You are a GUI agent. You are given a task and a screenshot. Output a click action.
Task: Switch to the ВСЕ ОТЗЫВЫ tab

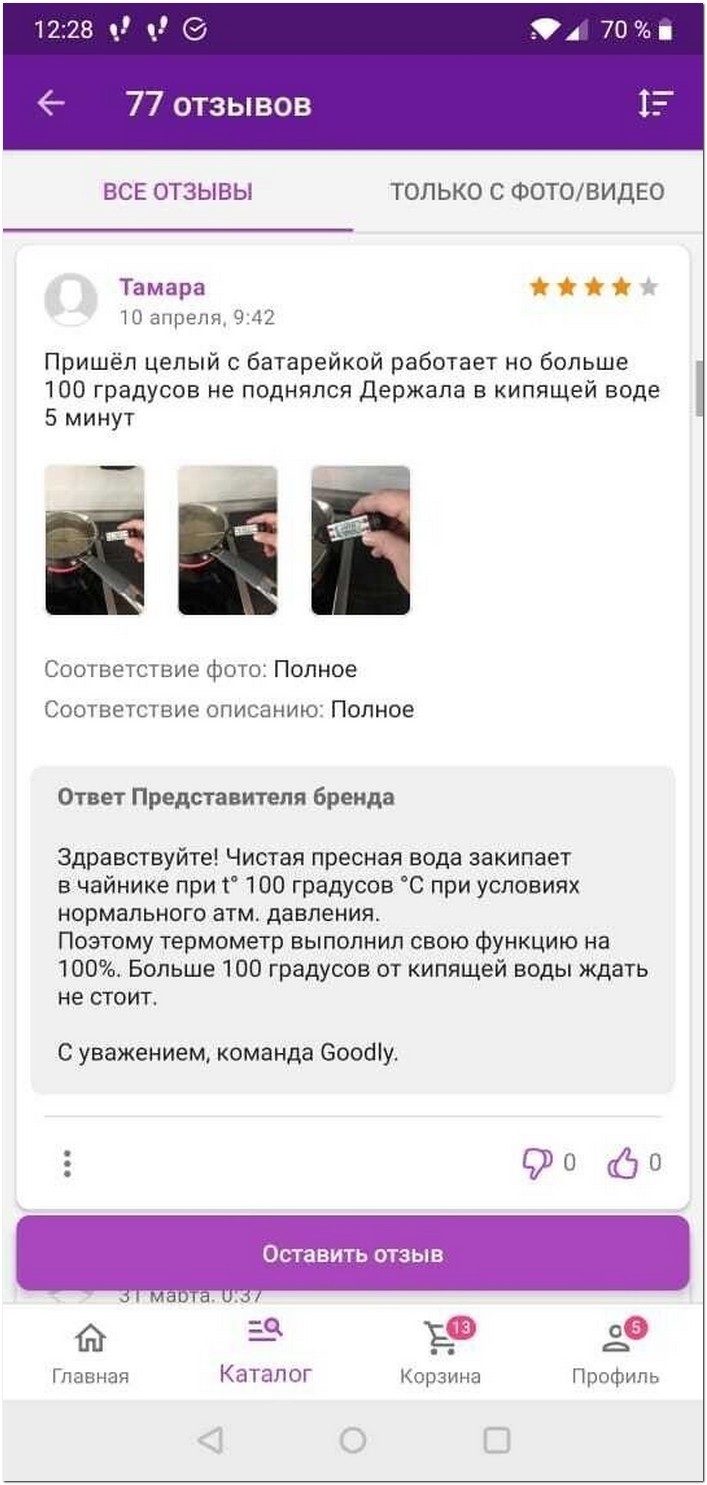(178, 192)
